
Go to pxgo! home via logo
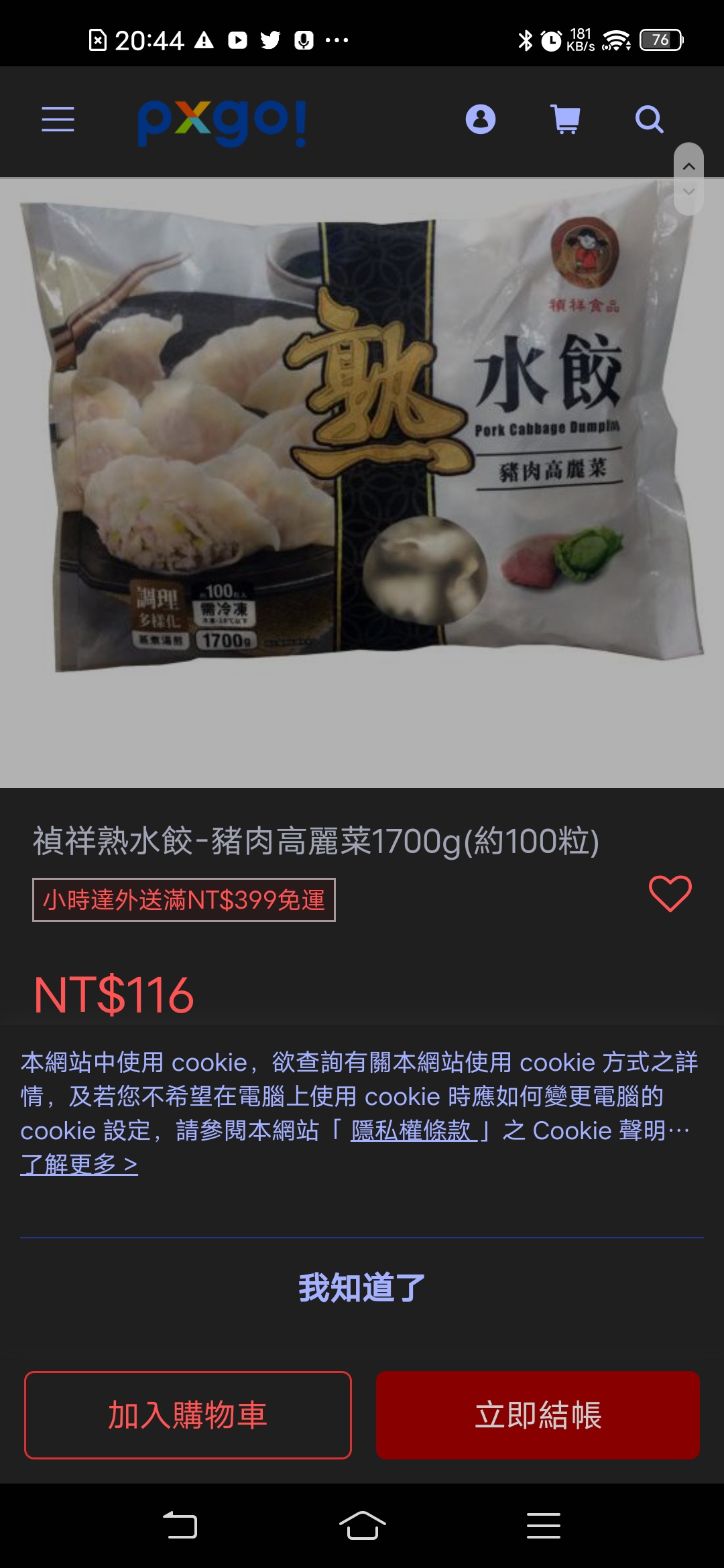click(222, 121)
